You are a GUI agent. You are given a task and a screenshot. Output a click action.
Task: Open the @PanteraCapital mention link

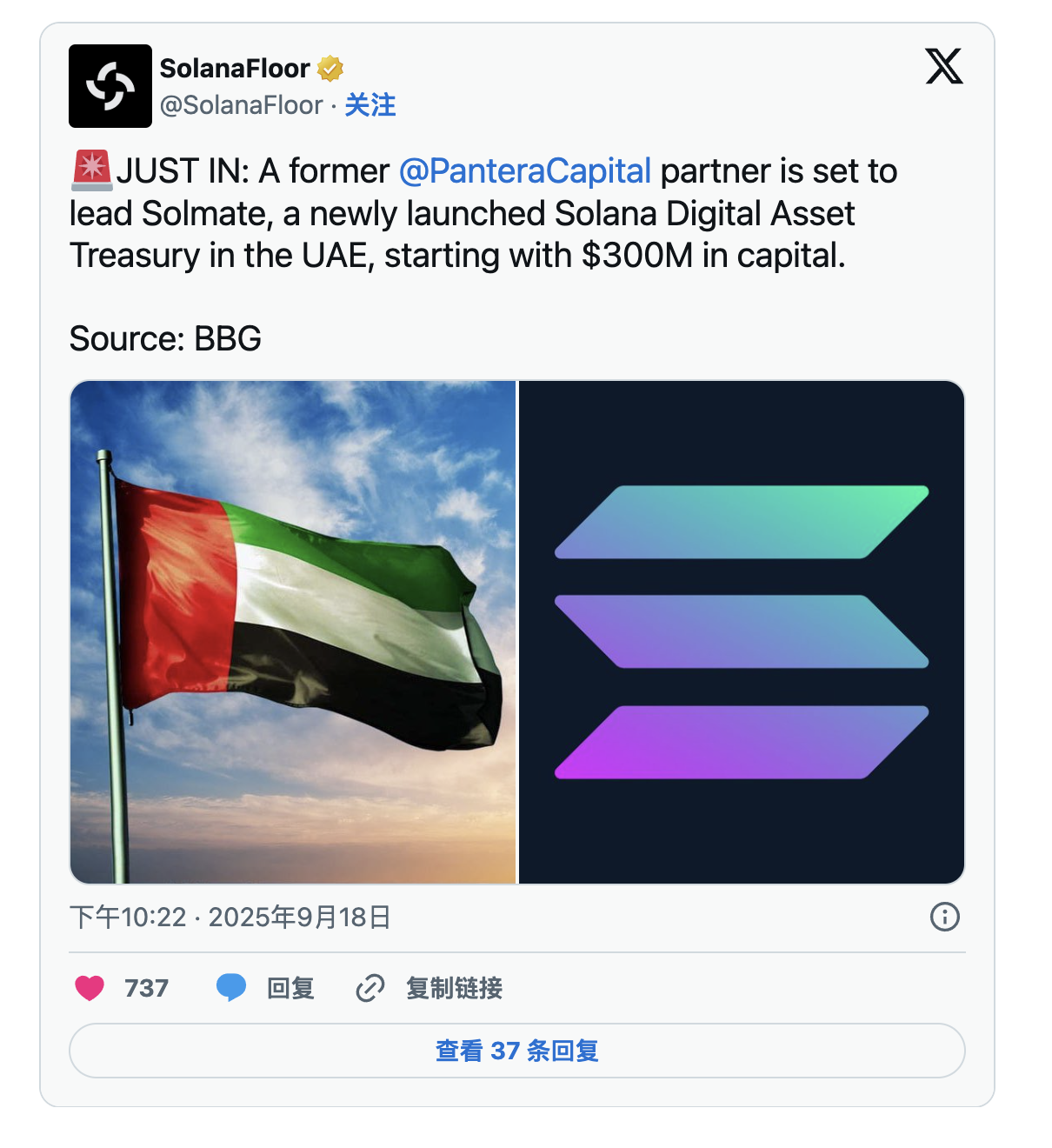click(524, 171)
